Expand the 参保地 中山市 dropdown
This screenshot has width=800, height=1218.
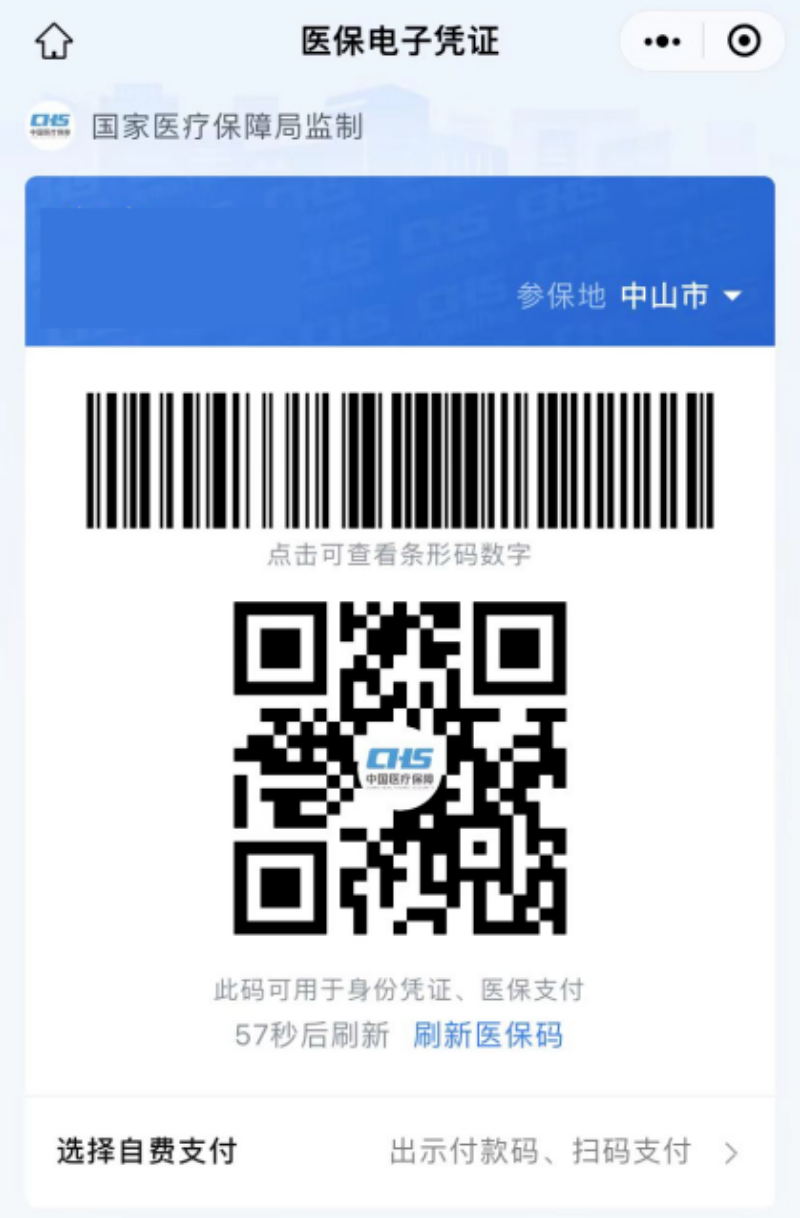pos(680,296)
